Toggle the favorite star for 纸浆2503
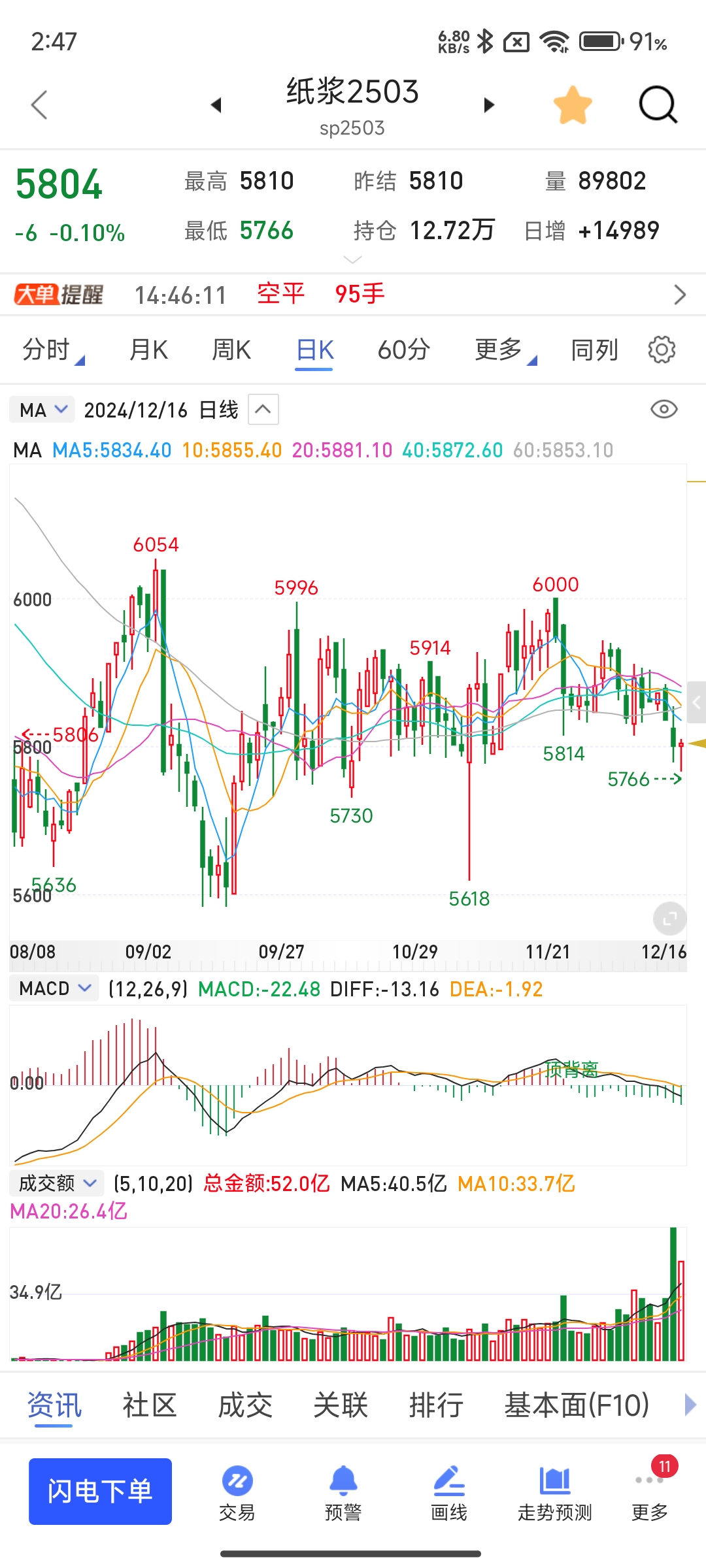The height and width of the screenshot is (1568, 706). tap(573, 105)
